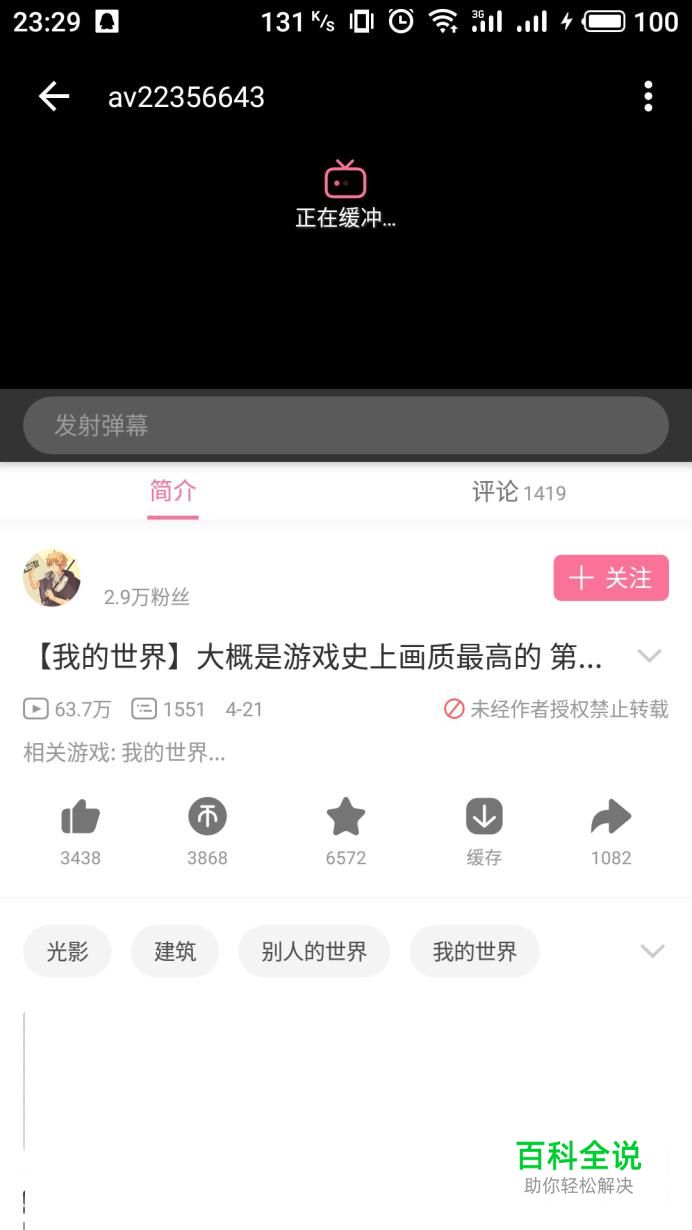Image resolution: width=692 pixels, height=1230 pixels.
Task: Open the three-dot overflow menu
Action: (648, 97)
